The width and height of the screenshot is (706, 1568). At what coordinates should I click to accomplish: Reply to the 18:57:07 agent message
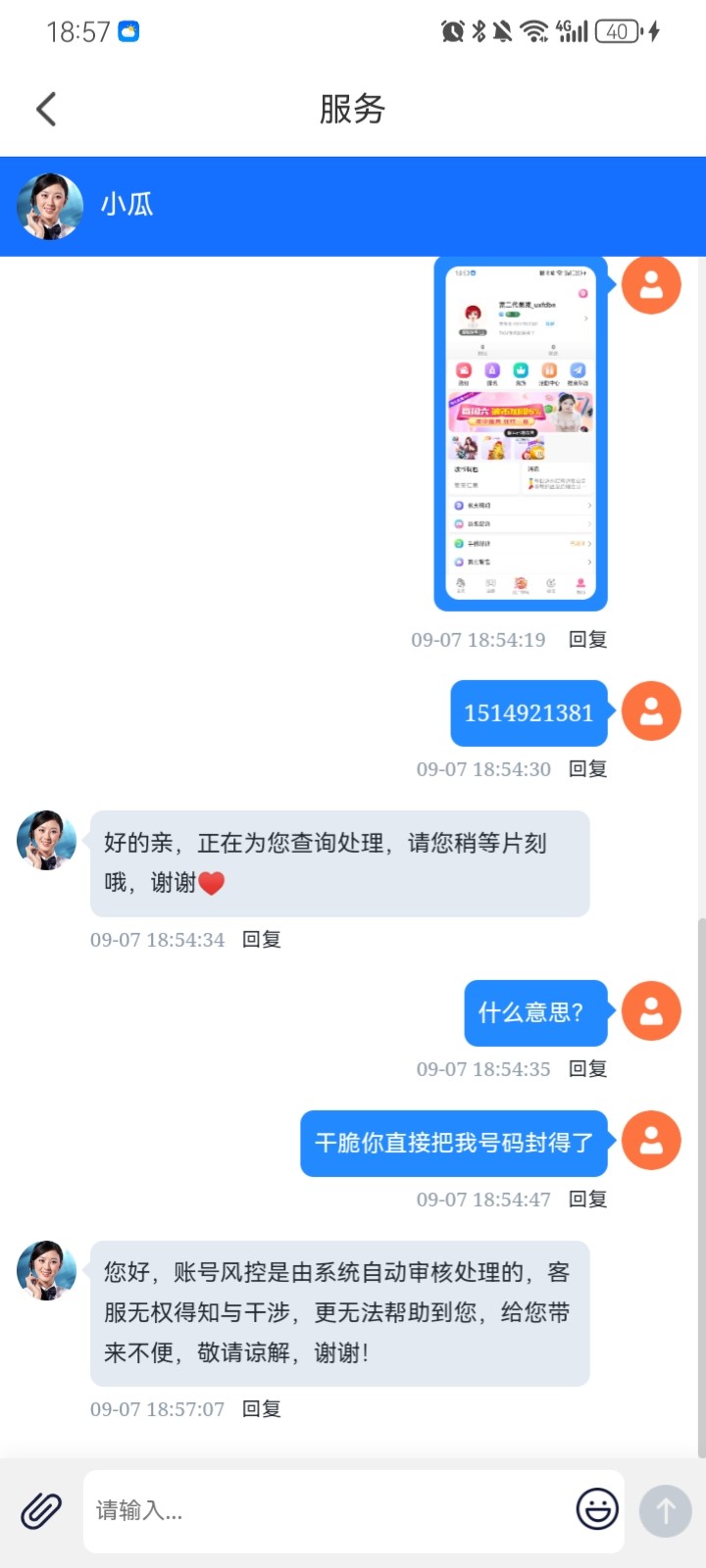(x=262, y=1409)
